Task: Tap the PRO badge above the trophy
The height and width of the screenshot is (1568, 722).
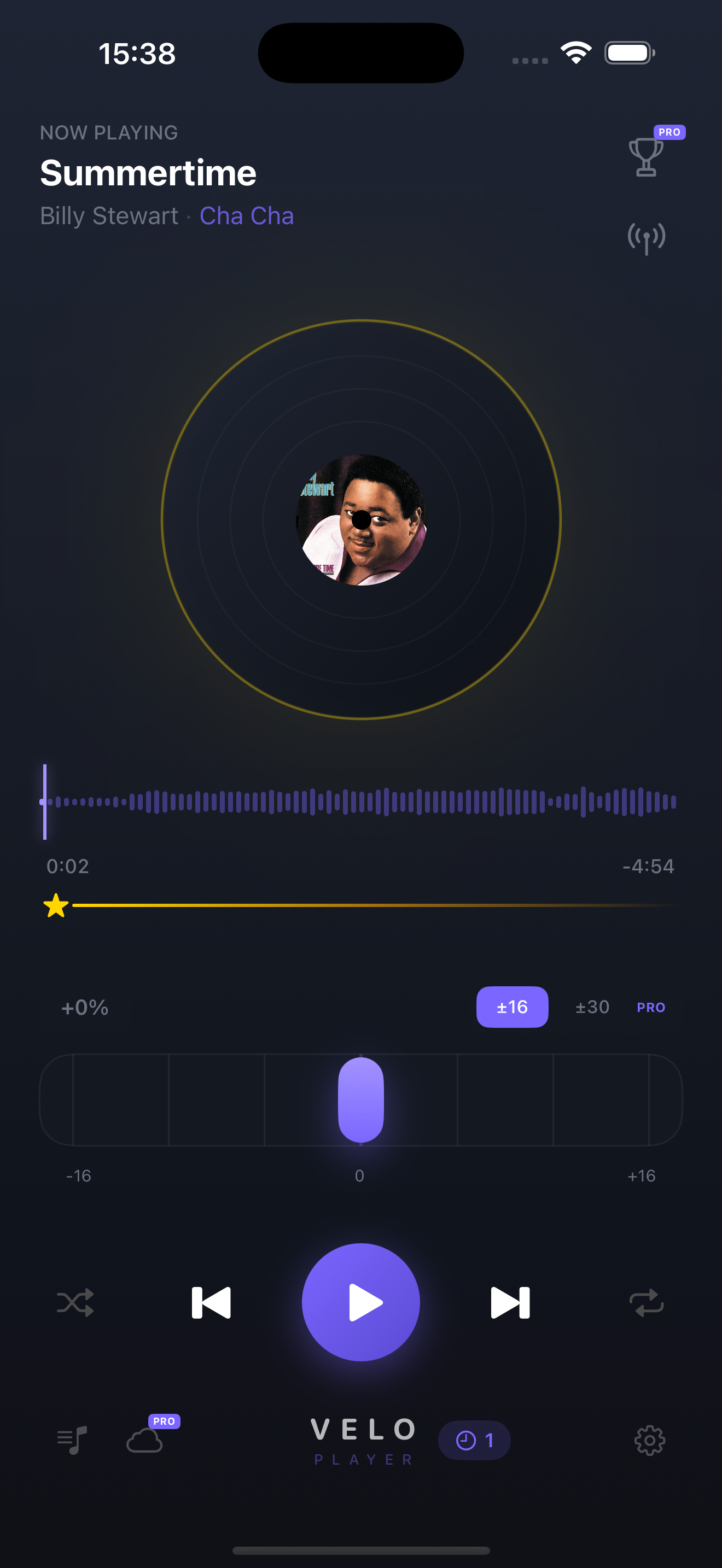Action: tap(668, 132)
